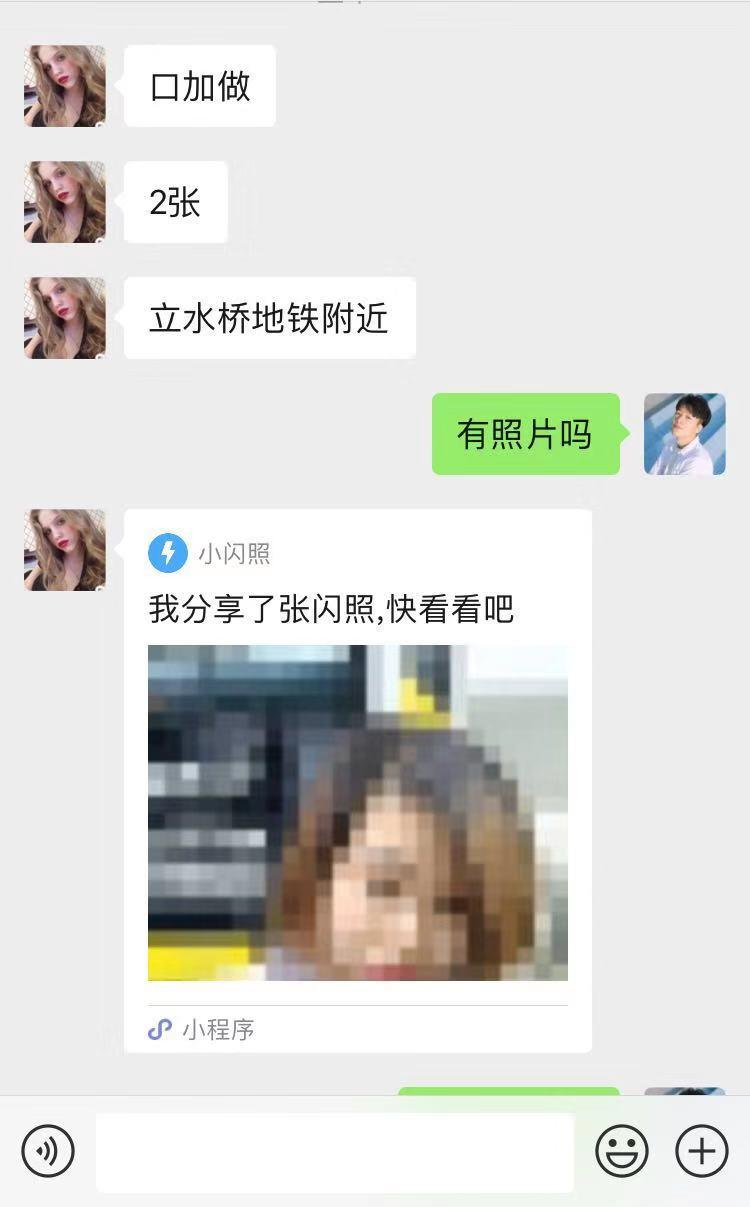
Task: Click the 立水桥地铁附近 message bubble
Action: (270, 316)
